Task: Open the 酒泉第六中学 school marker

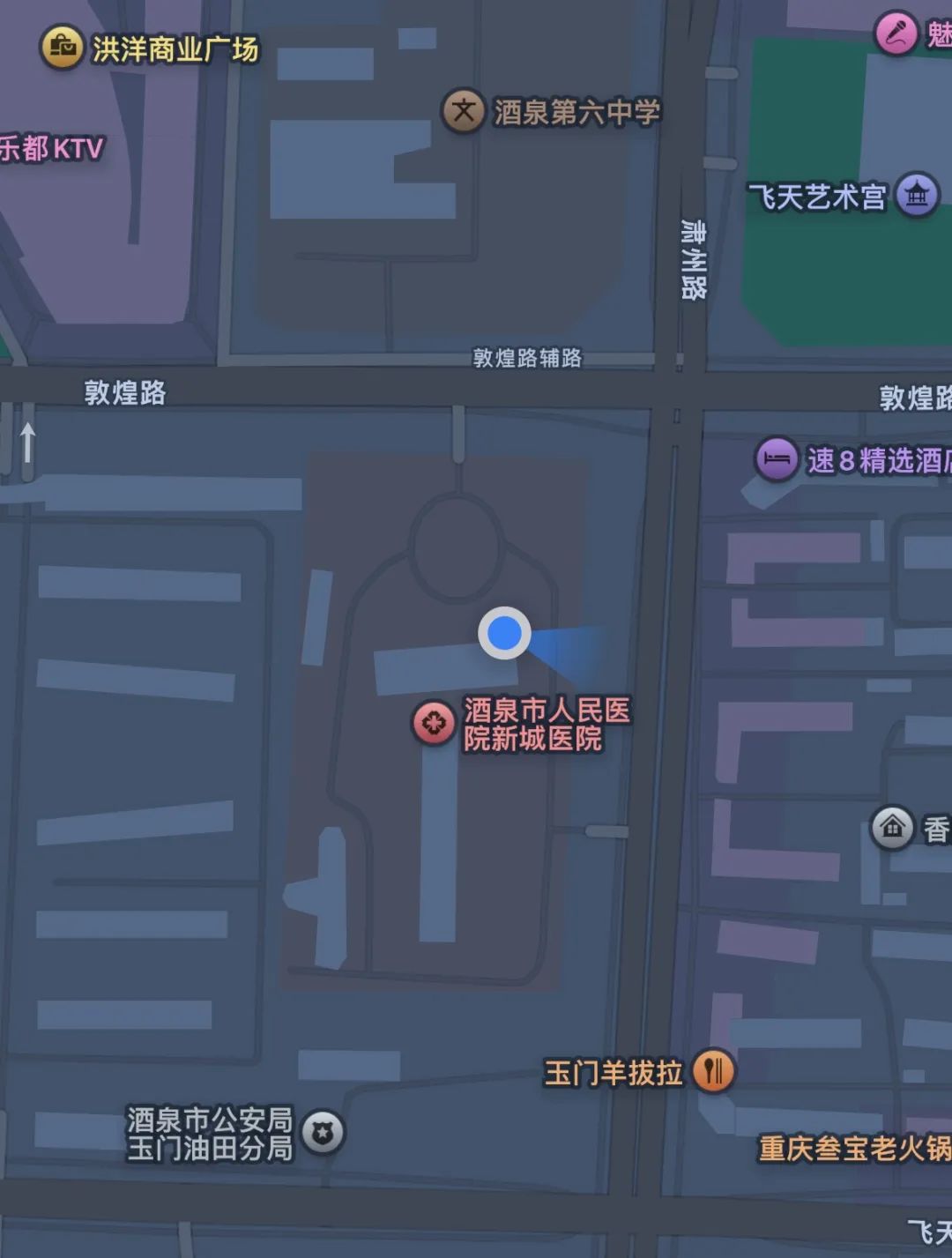Action: point(464,111)
